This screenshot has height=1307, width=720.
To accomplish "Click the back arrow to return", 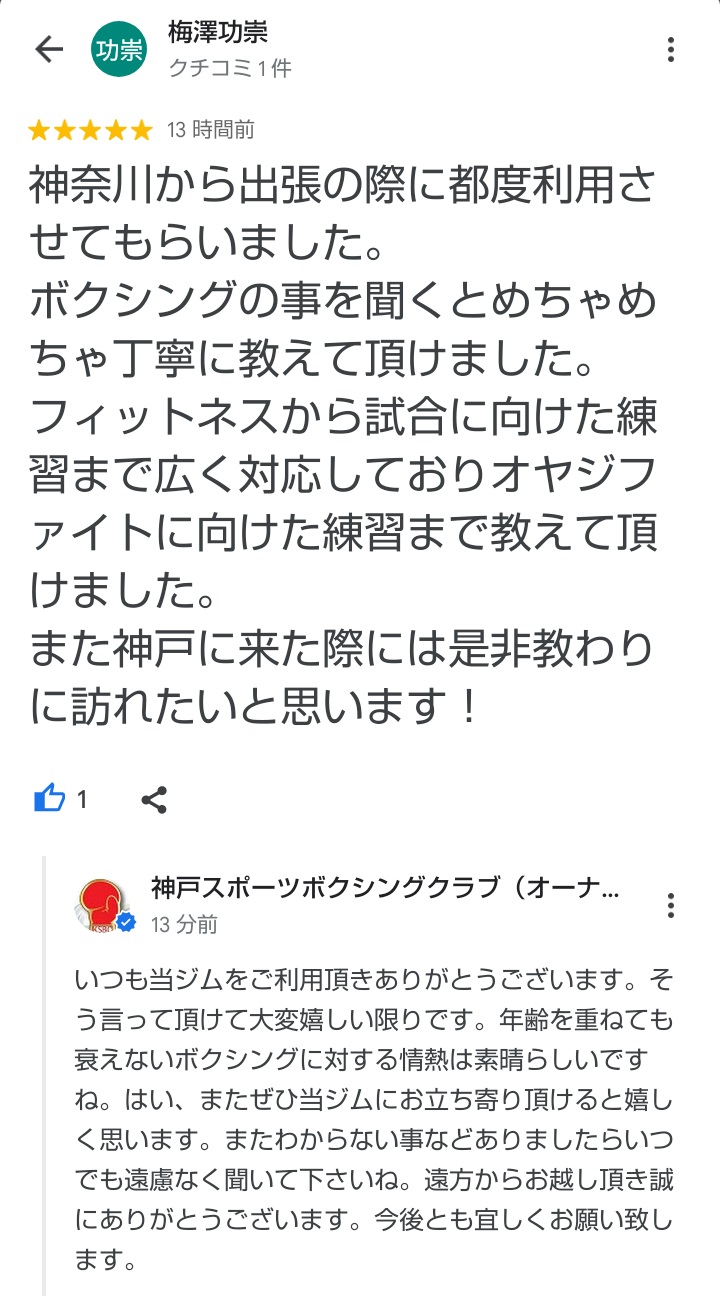I will pos(48,49).
